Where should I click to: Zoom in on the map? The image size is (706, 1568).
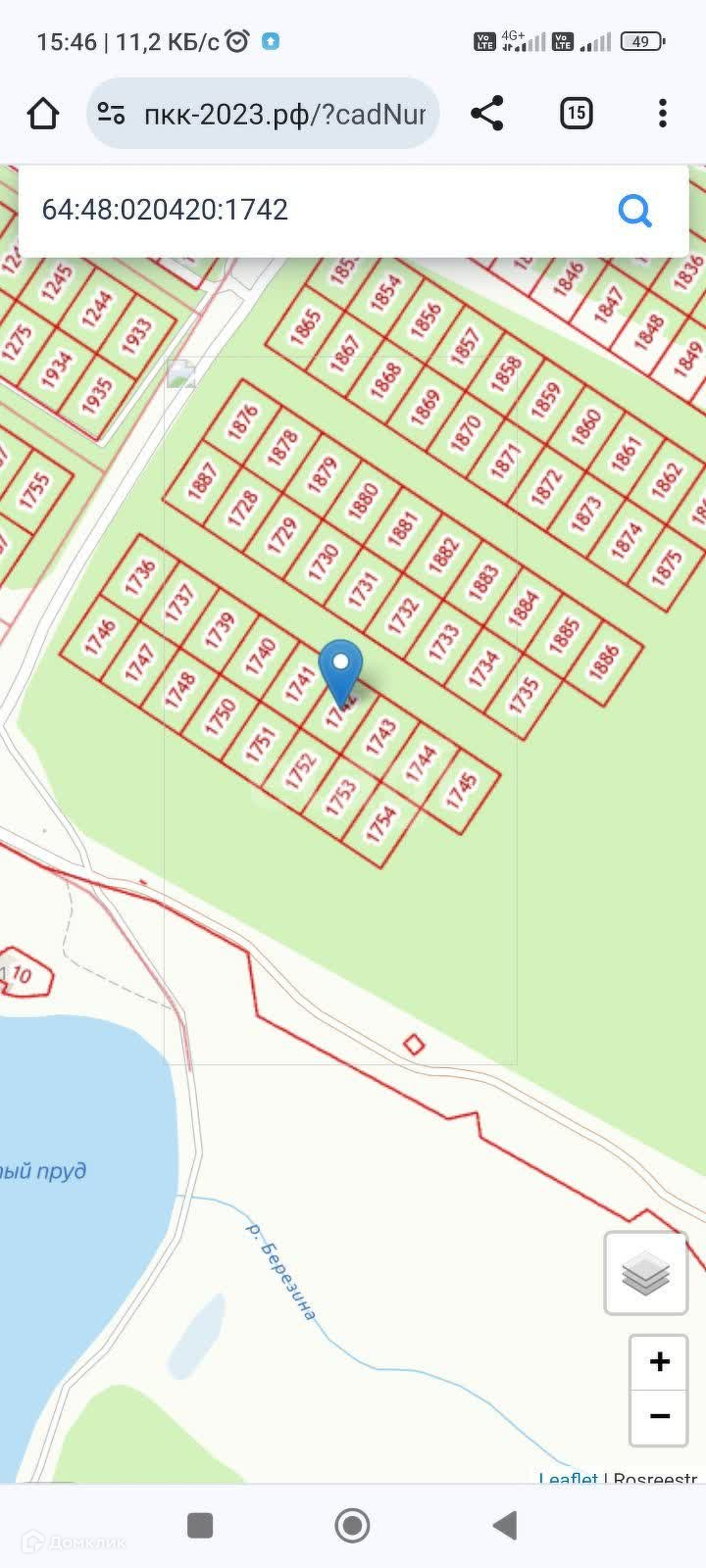point(659,1361)
